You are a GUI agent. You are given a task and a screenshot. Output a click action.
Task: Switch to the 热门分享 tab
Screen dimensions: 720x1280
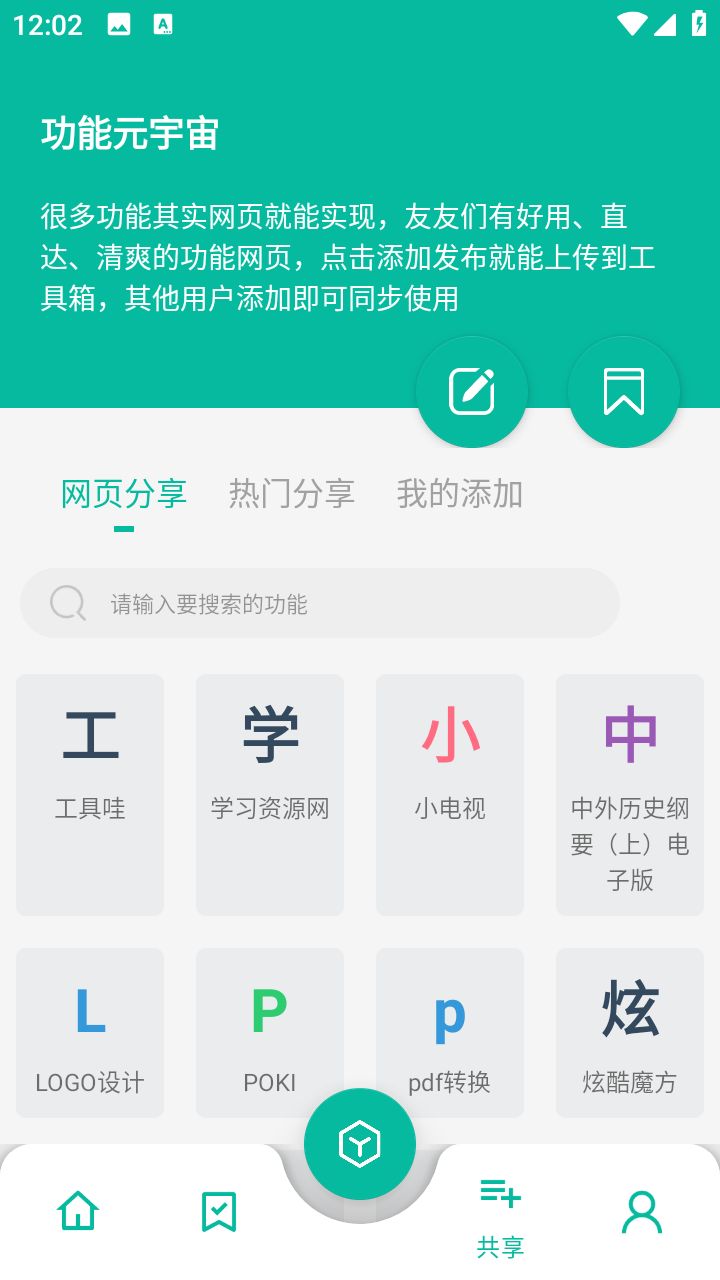[291, 494]
